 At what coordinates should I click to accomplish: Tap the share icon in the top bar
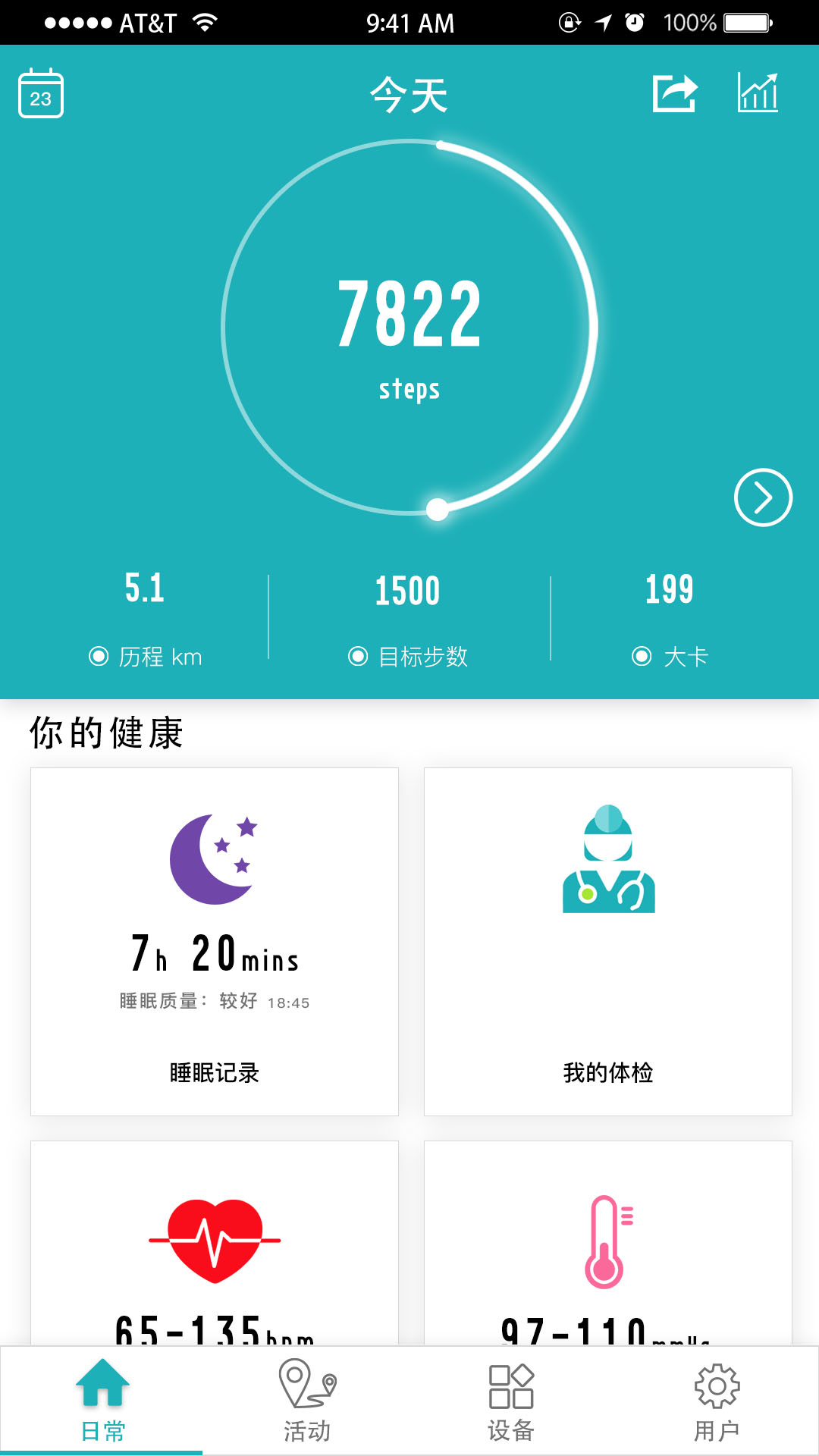point(676,93)
